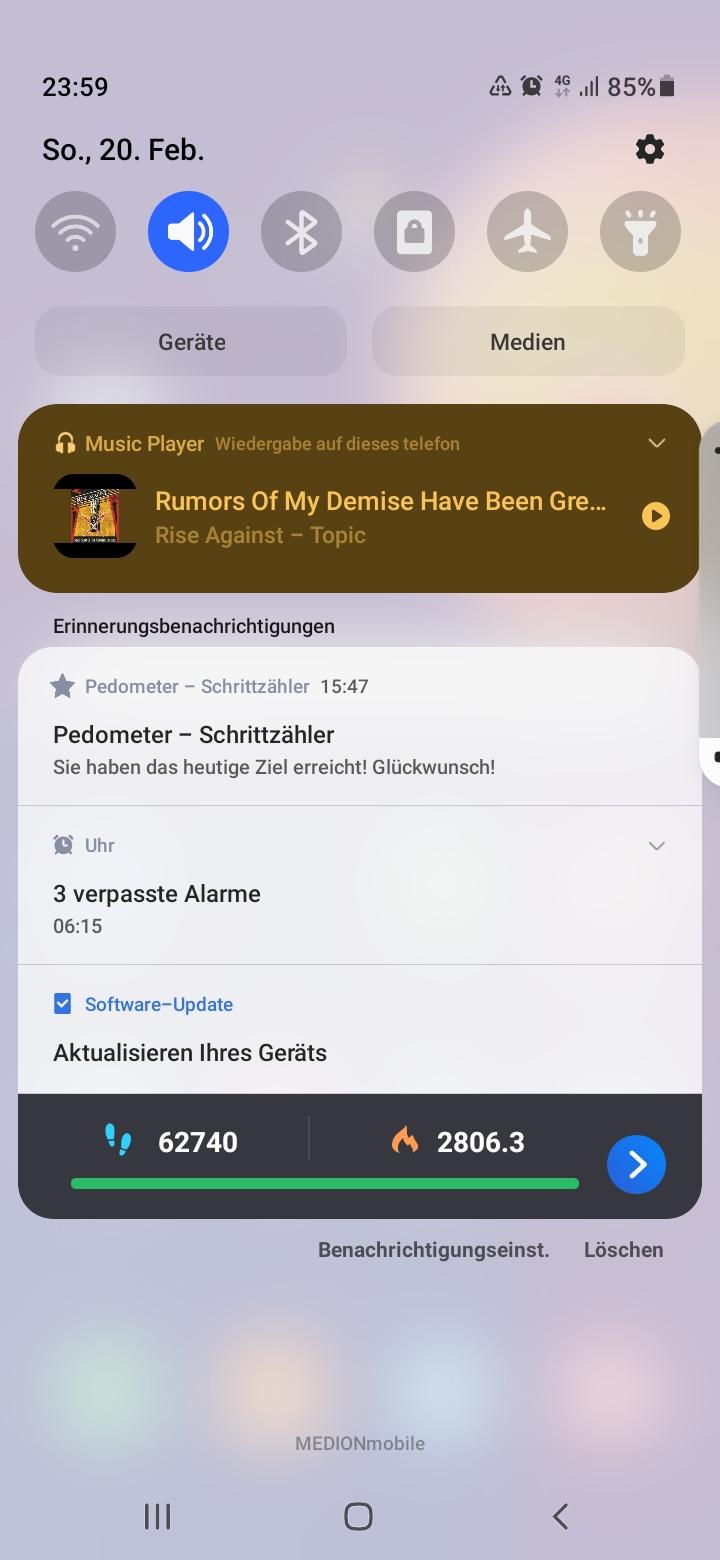Open recent apps
Viewport: 720px width, 1560px height.
click(158, 1516)
